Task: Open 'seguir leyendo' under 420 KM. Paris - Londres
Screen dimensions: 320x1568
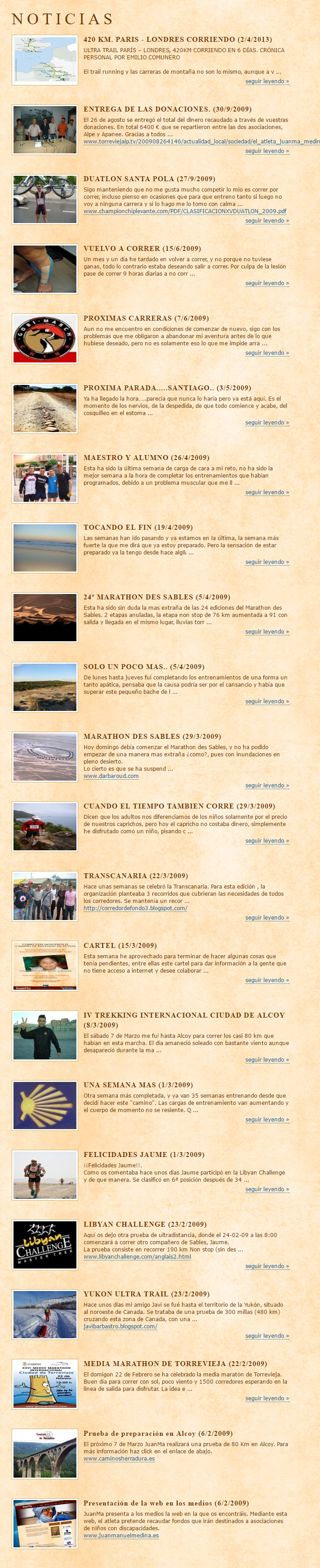Action: click(267, 81)
